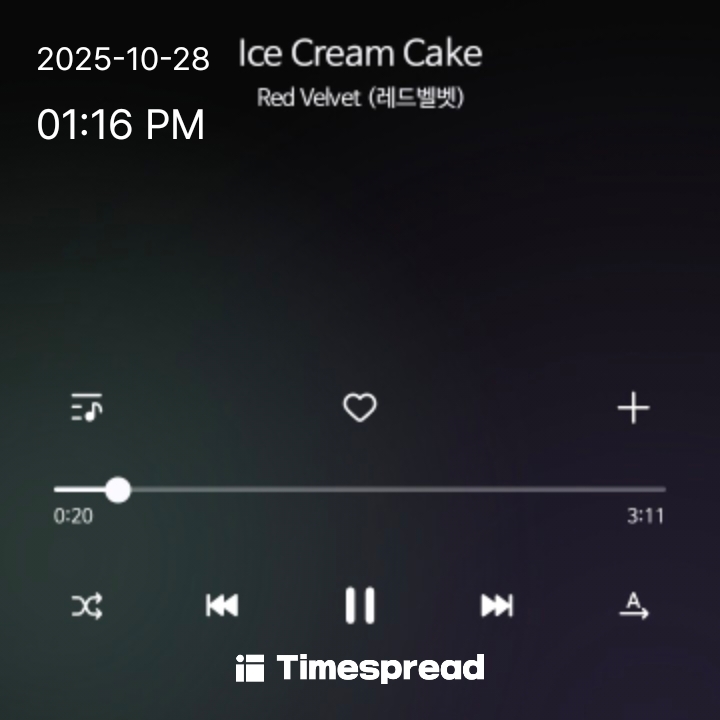Skip back to the previous track
The width and height of the screenshot is (720, 720).
pyautogui.click(x=222, y=606)
